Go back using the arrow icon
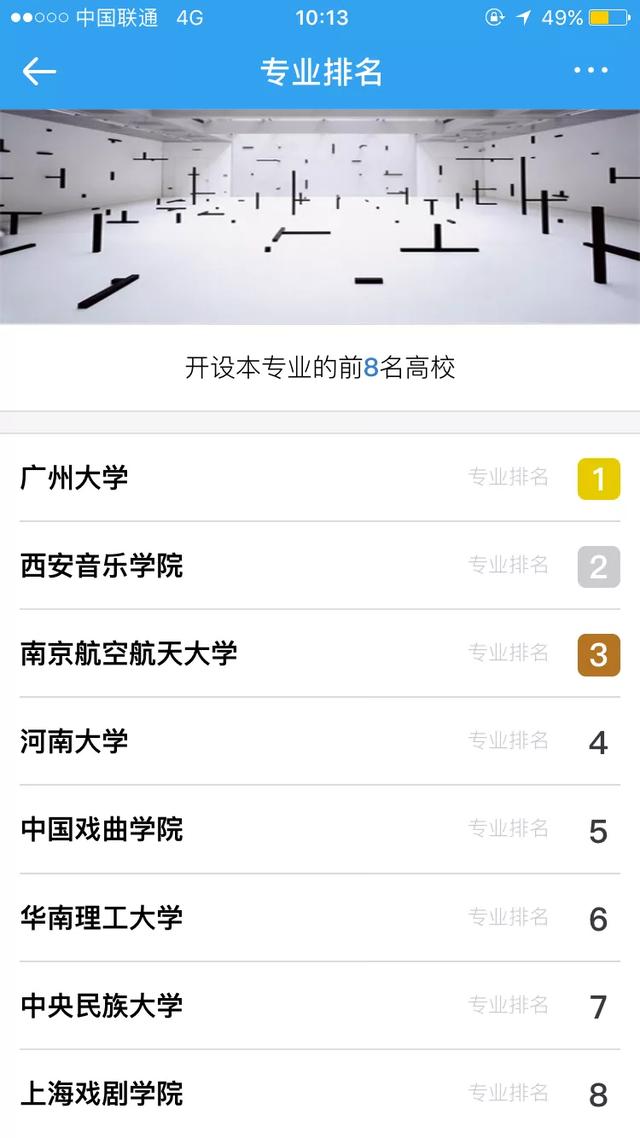 39,71
